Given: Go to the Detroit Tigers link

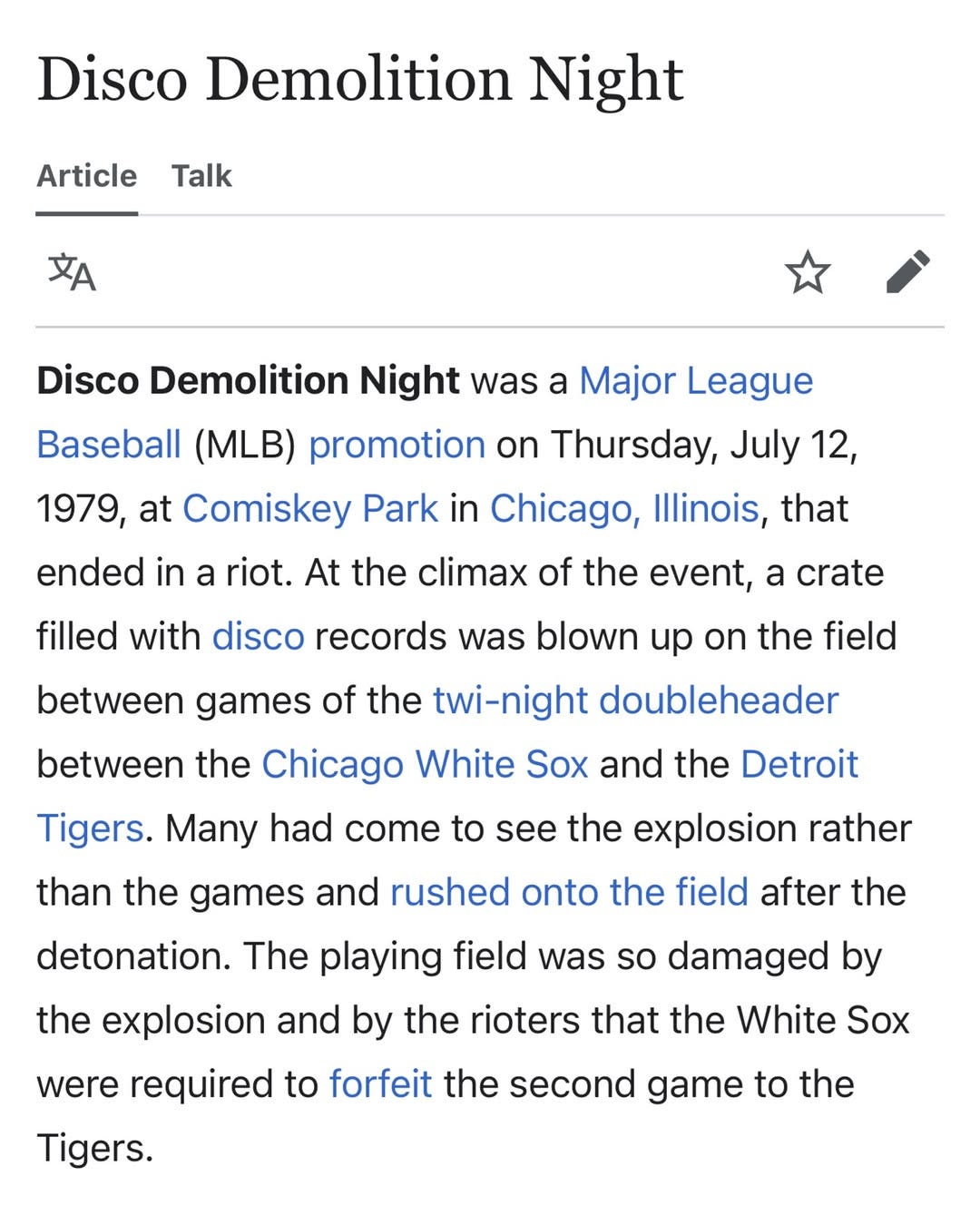Looking at the screenshot, I should click(x=799, y=765).
